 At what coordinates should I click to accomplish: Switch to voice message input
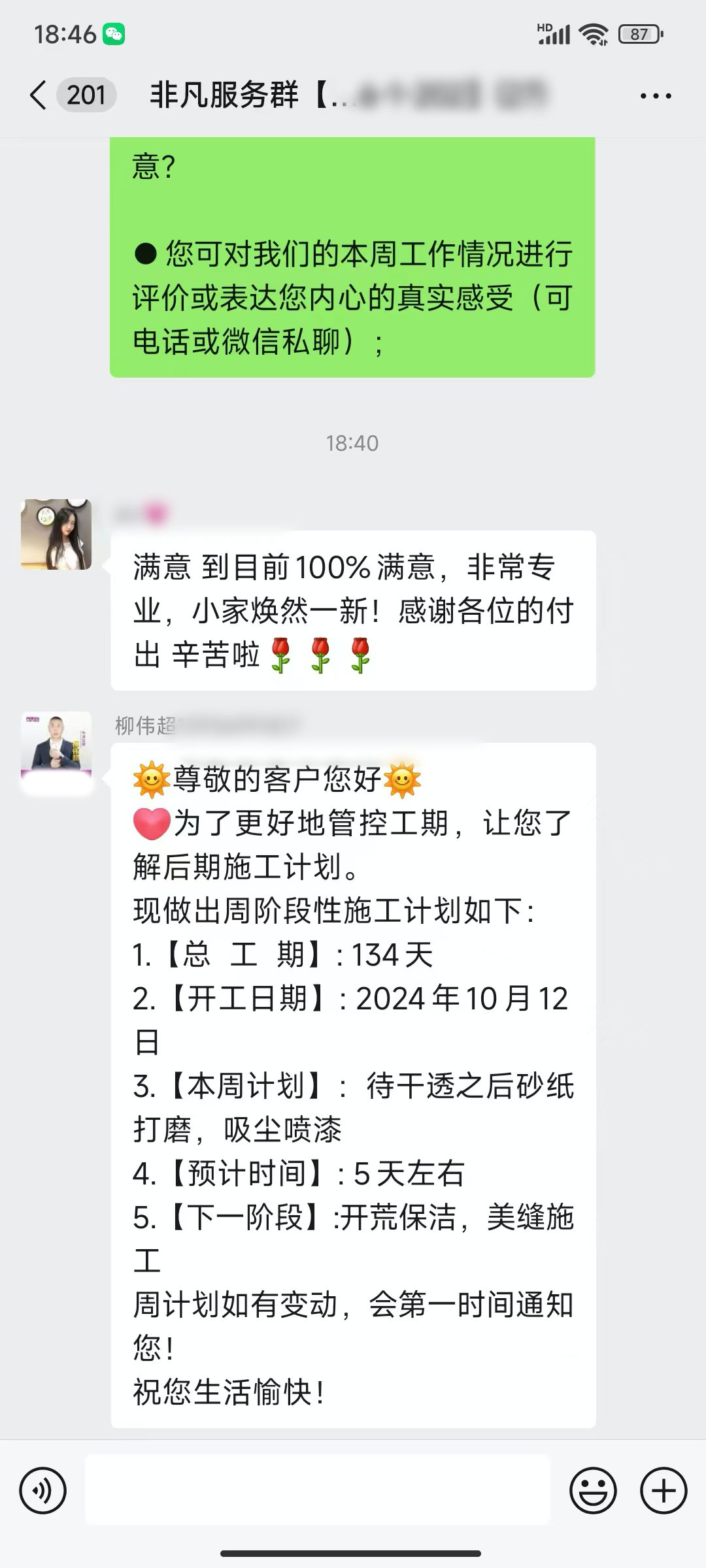[43, 1491]
